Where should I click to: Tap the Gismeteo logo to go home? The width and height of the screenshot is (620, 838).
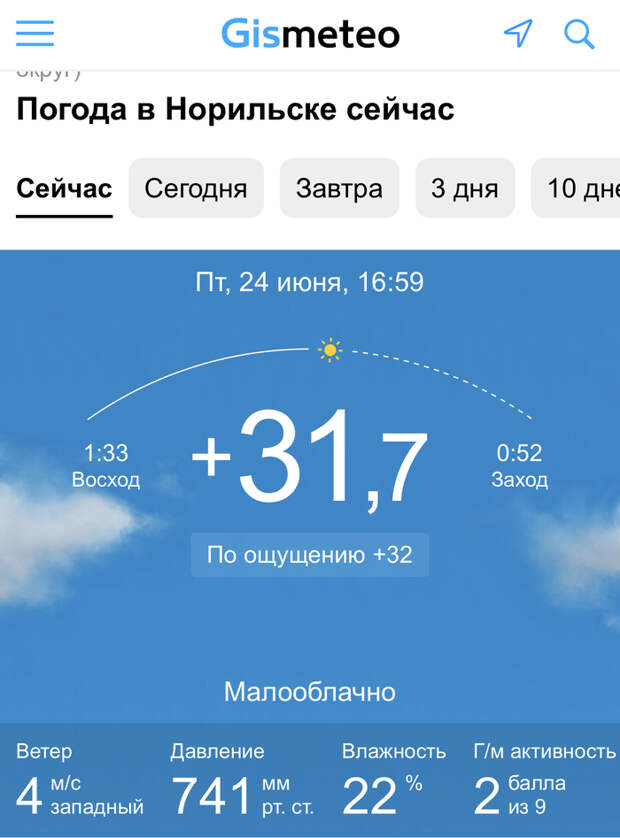(310, 34)
